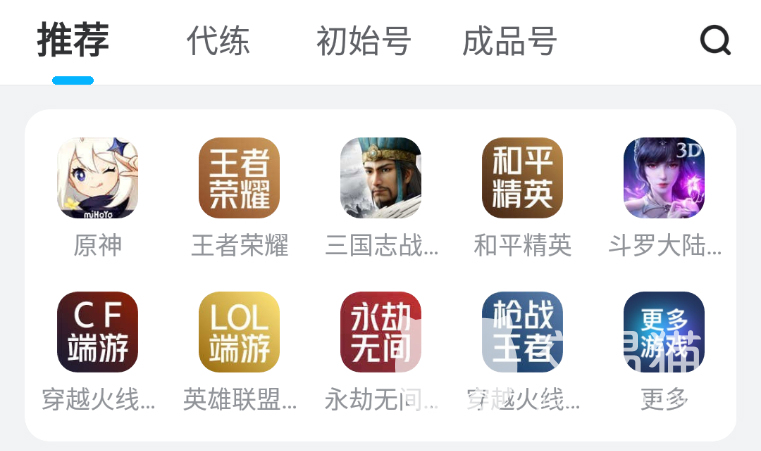
Task: Select the 斗罗大陆 game tile
Action: click(664, 178)
